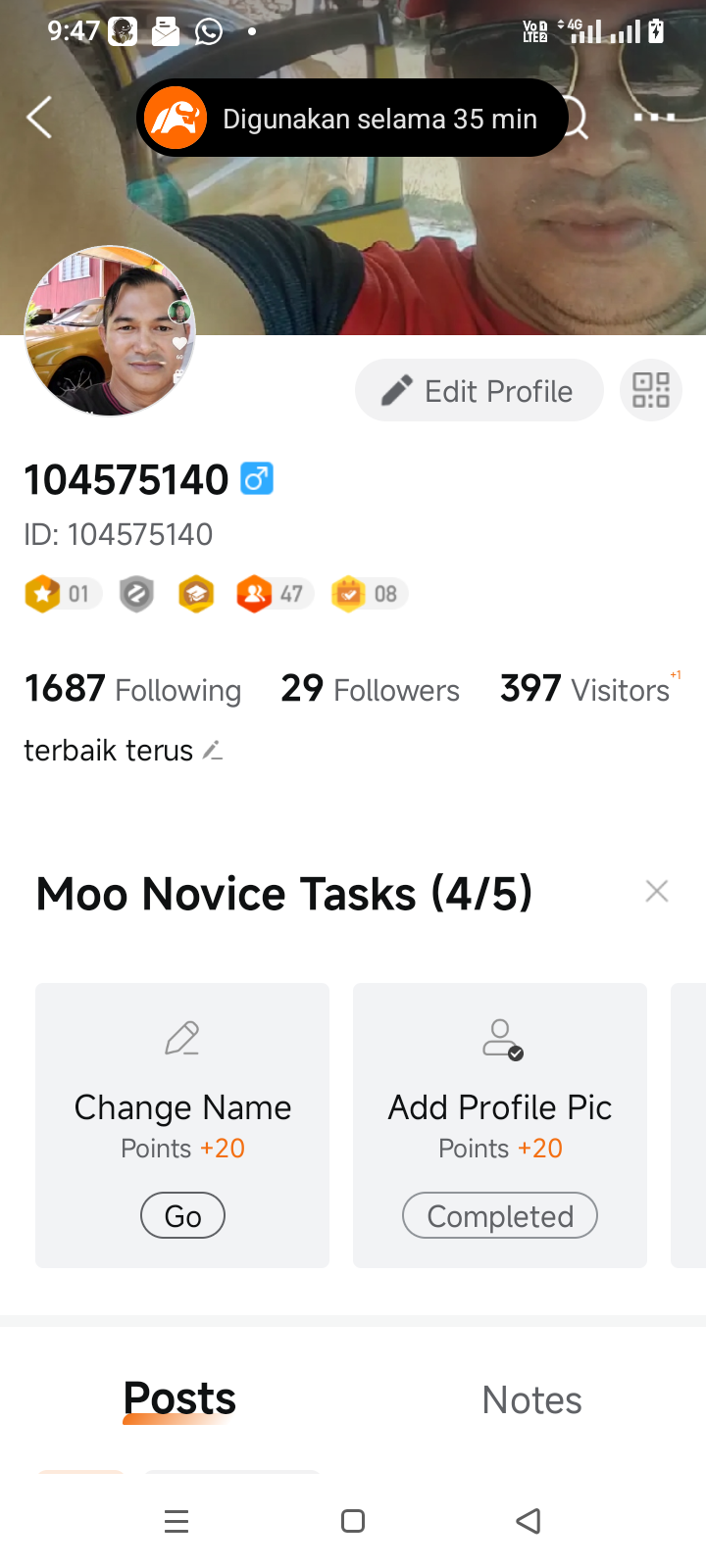Go back using the top-left arrow
706x1568 pixels.
click(x=39, y=118)
